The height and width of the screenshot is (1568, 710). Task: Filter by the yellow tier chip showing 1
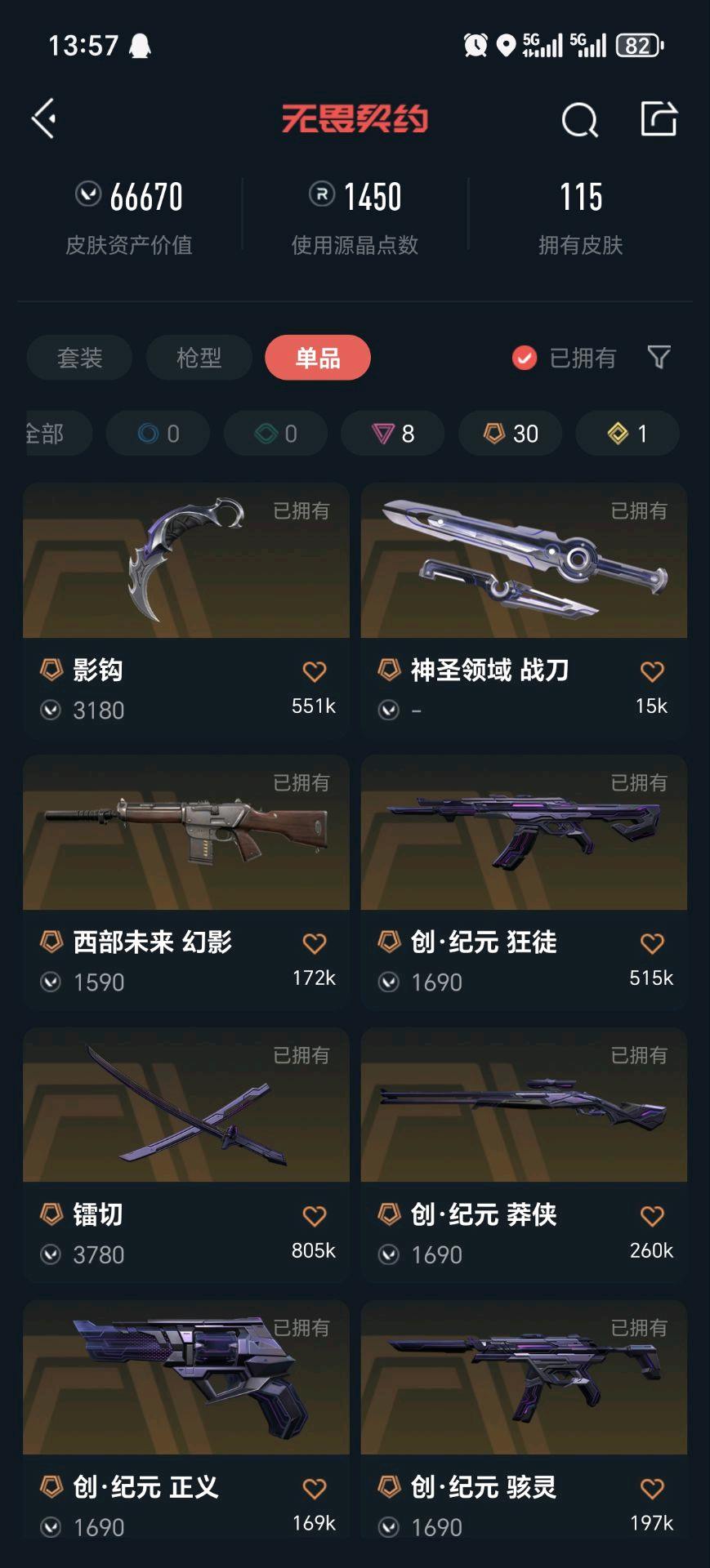[x=627, y=434]
